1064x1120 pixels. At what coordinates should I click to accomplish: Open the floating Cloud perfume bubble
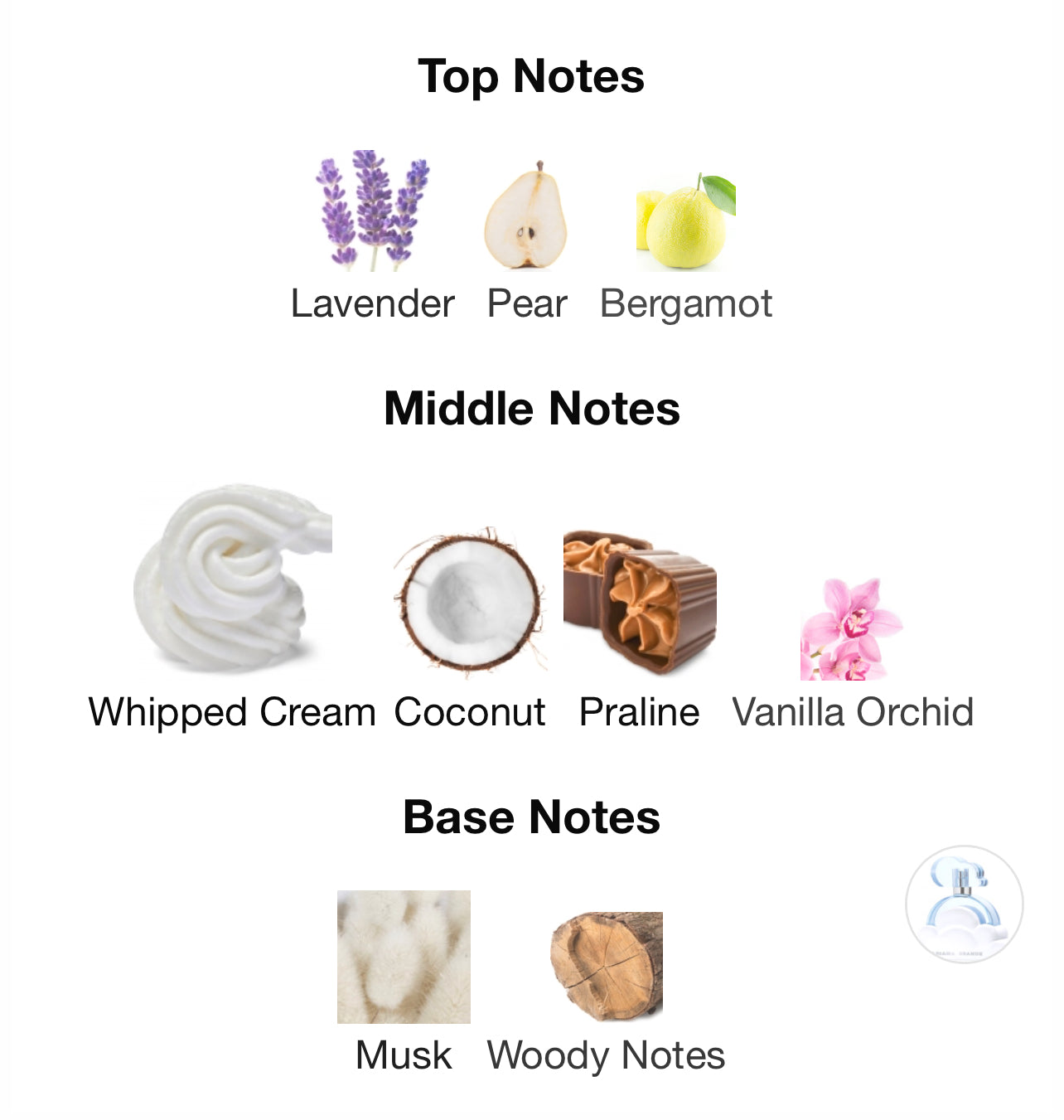click(x=964, y=904)
